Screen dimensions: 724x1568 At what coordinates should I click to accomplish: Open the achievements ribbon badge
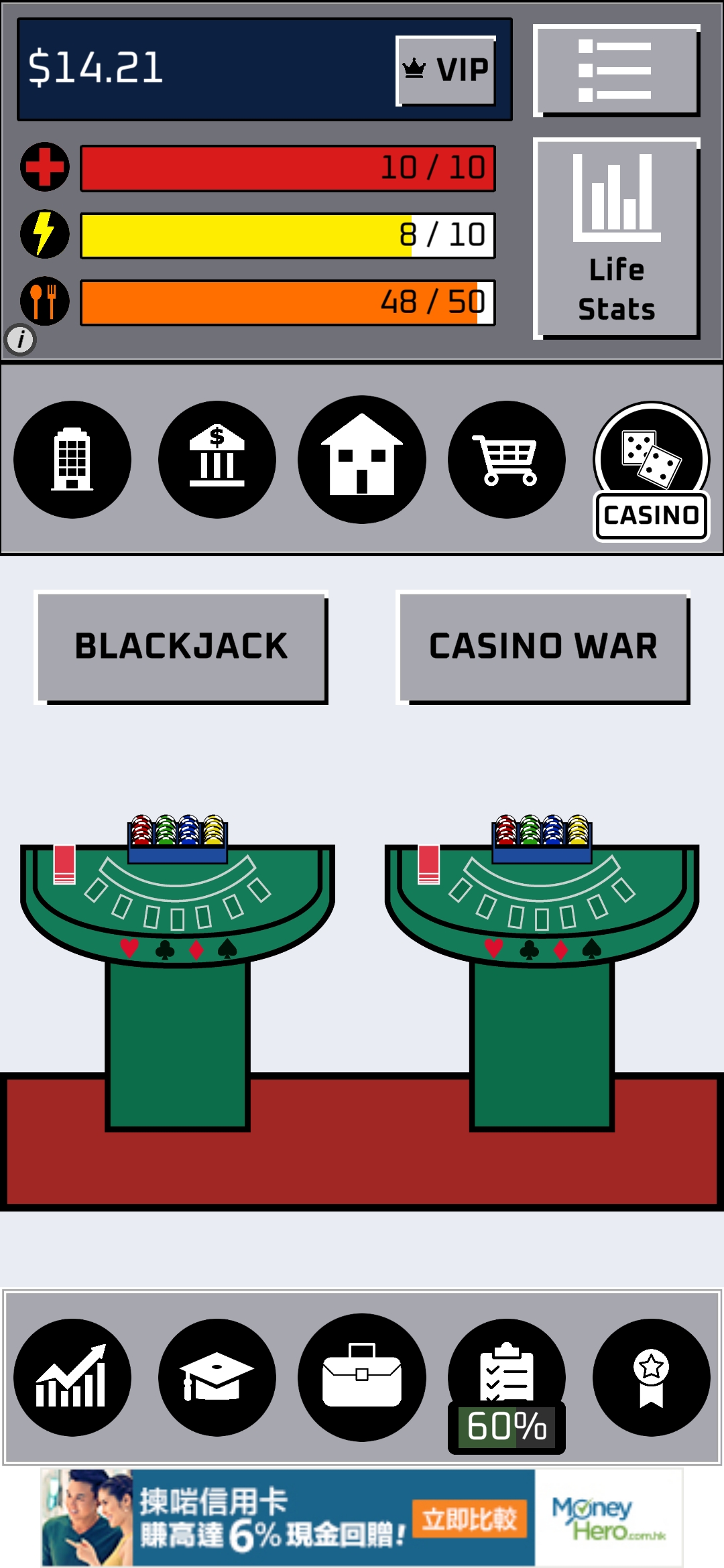[651, 1377]
